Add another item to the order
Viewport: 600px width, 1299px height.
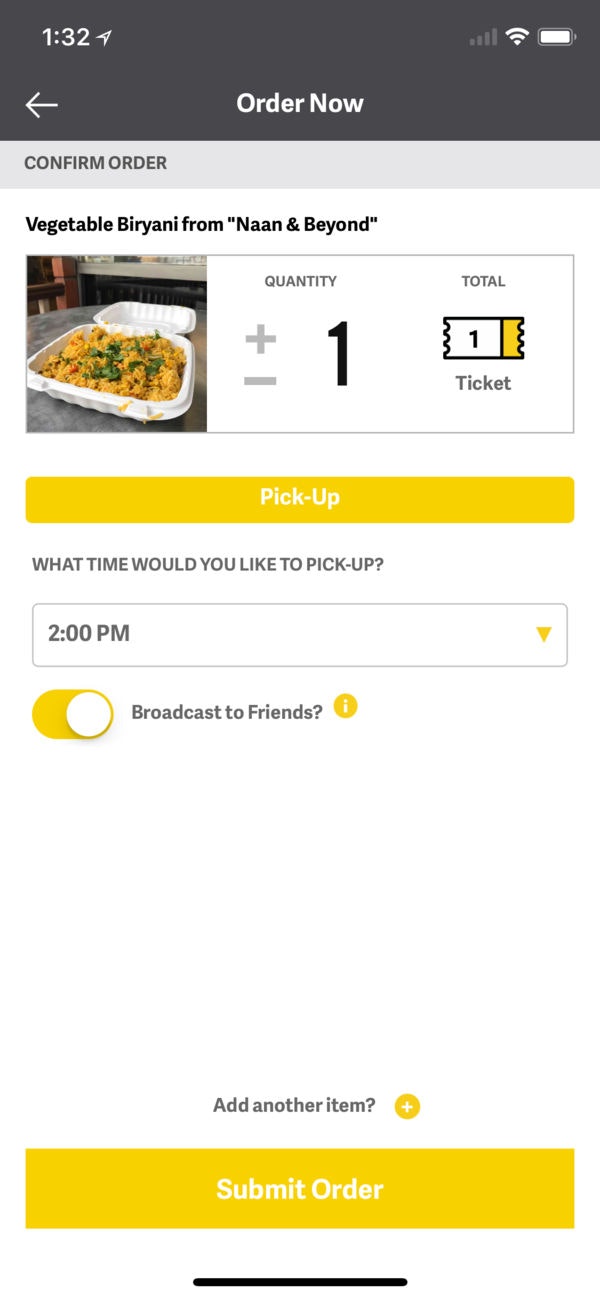[x=407, y=1107]
